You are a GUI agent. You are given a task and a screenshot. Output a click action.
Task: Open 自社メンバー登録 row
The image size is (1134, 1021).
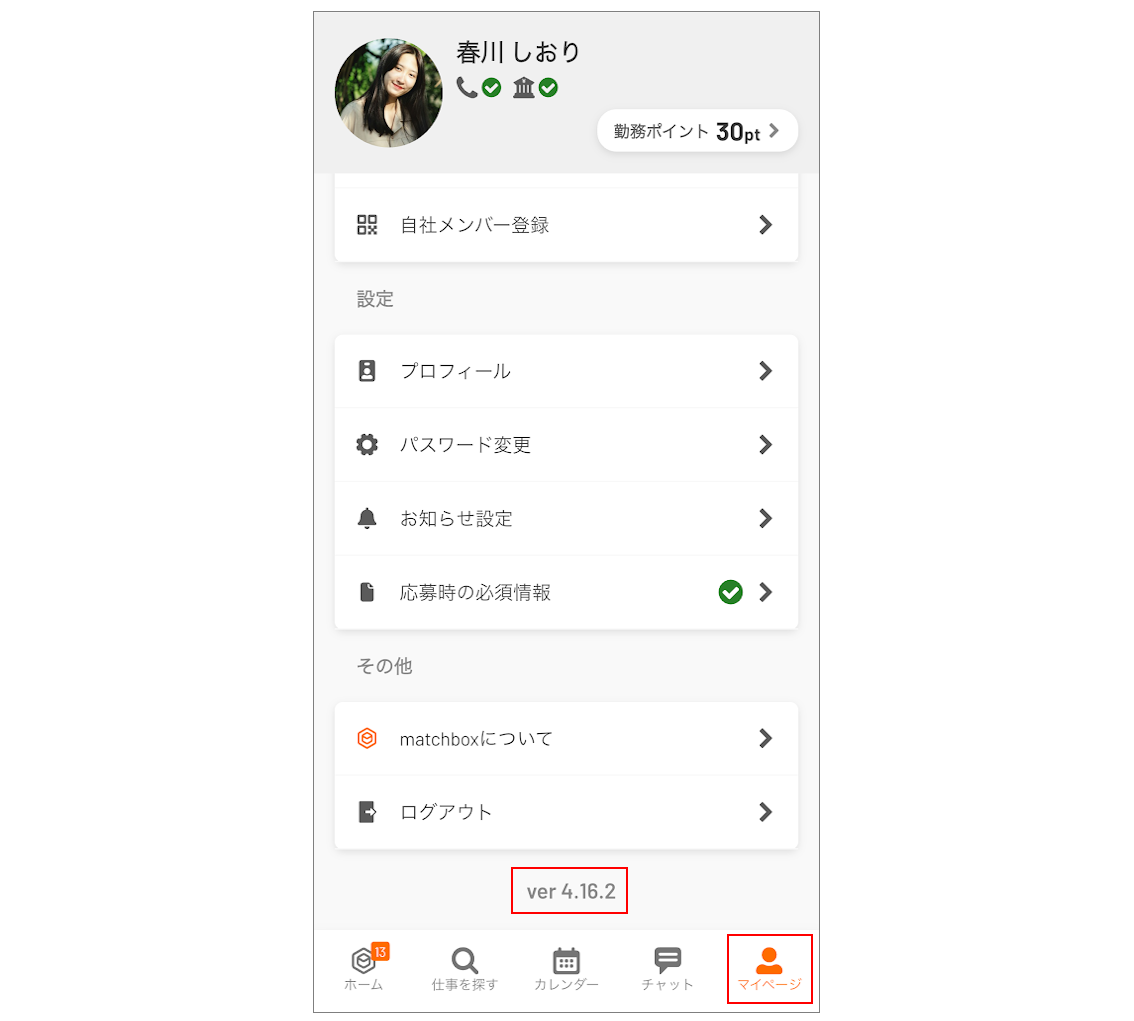click(566, 225)
